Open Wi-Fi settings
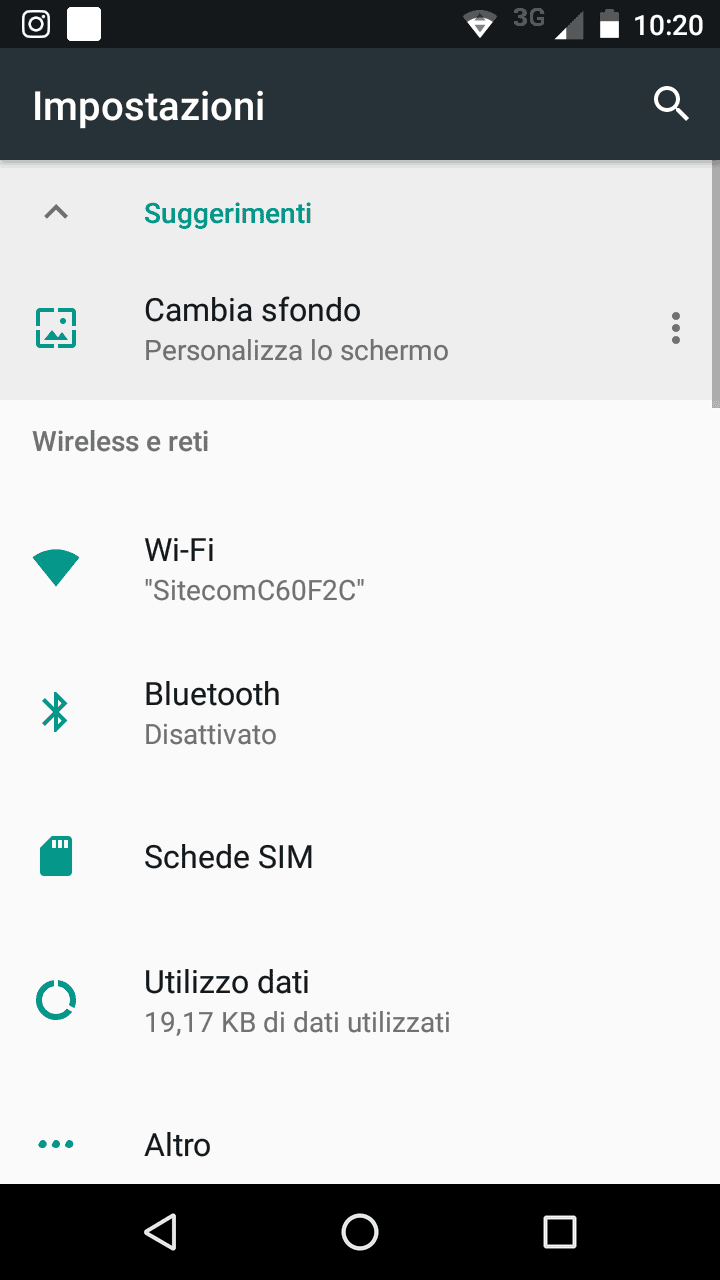The image size is (720, 1280). point(360,568)
